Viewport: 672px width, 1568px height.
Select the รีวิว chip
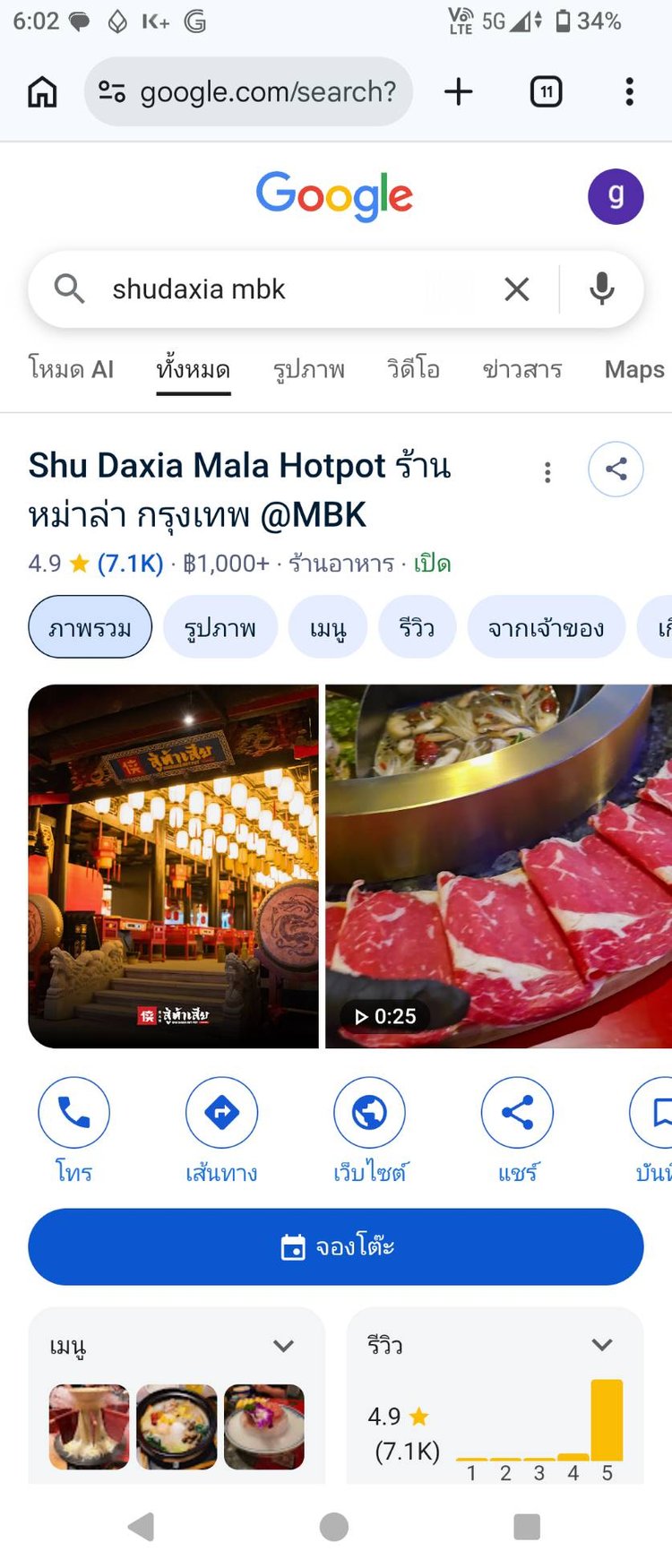(417, 627)
